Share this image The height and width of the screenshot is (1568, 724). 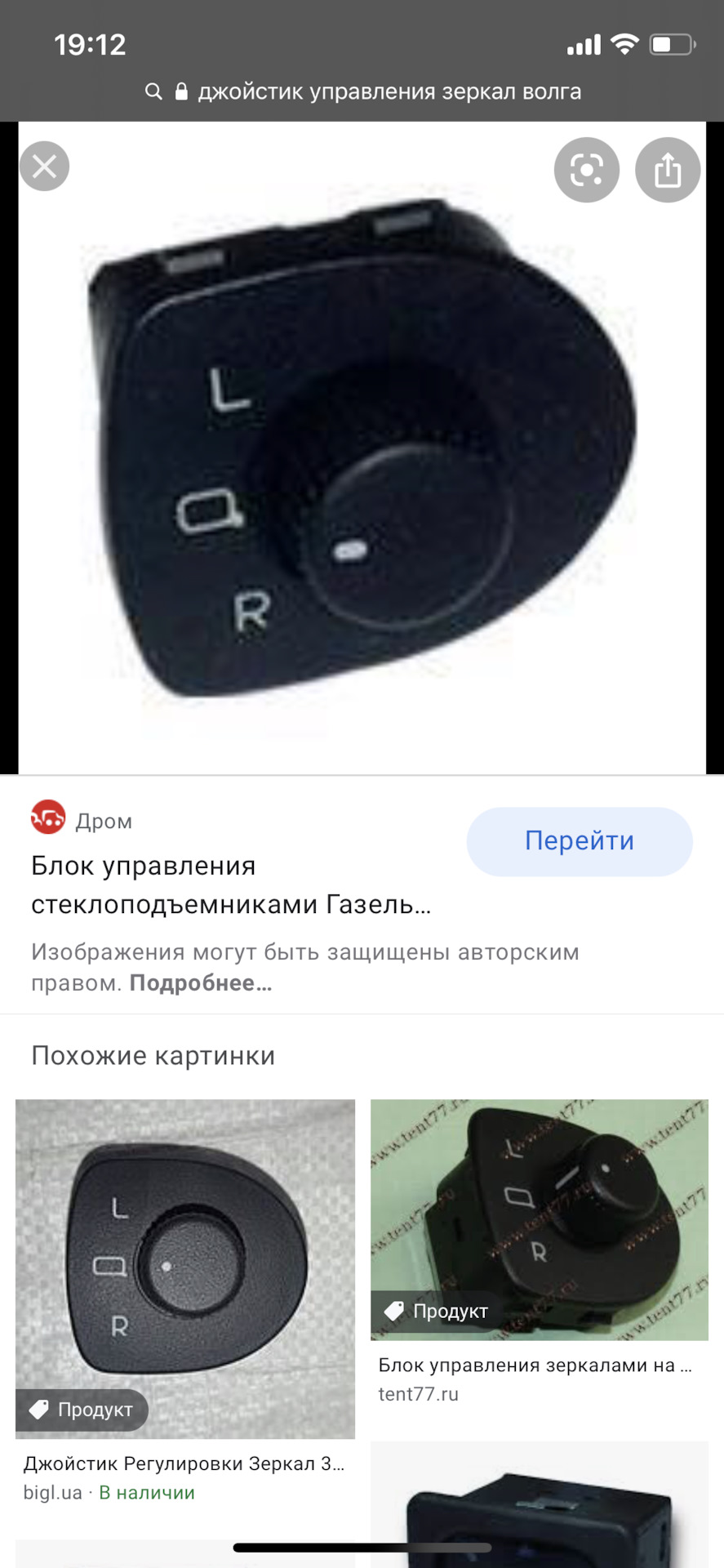pos(667,170)
